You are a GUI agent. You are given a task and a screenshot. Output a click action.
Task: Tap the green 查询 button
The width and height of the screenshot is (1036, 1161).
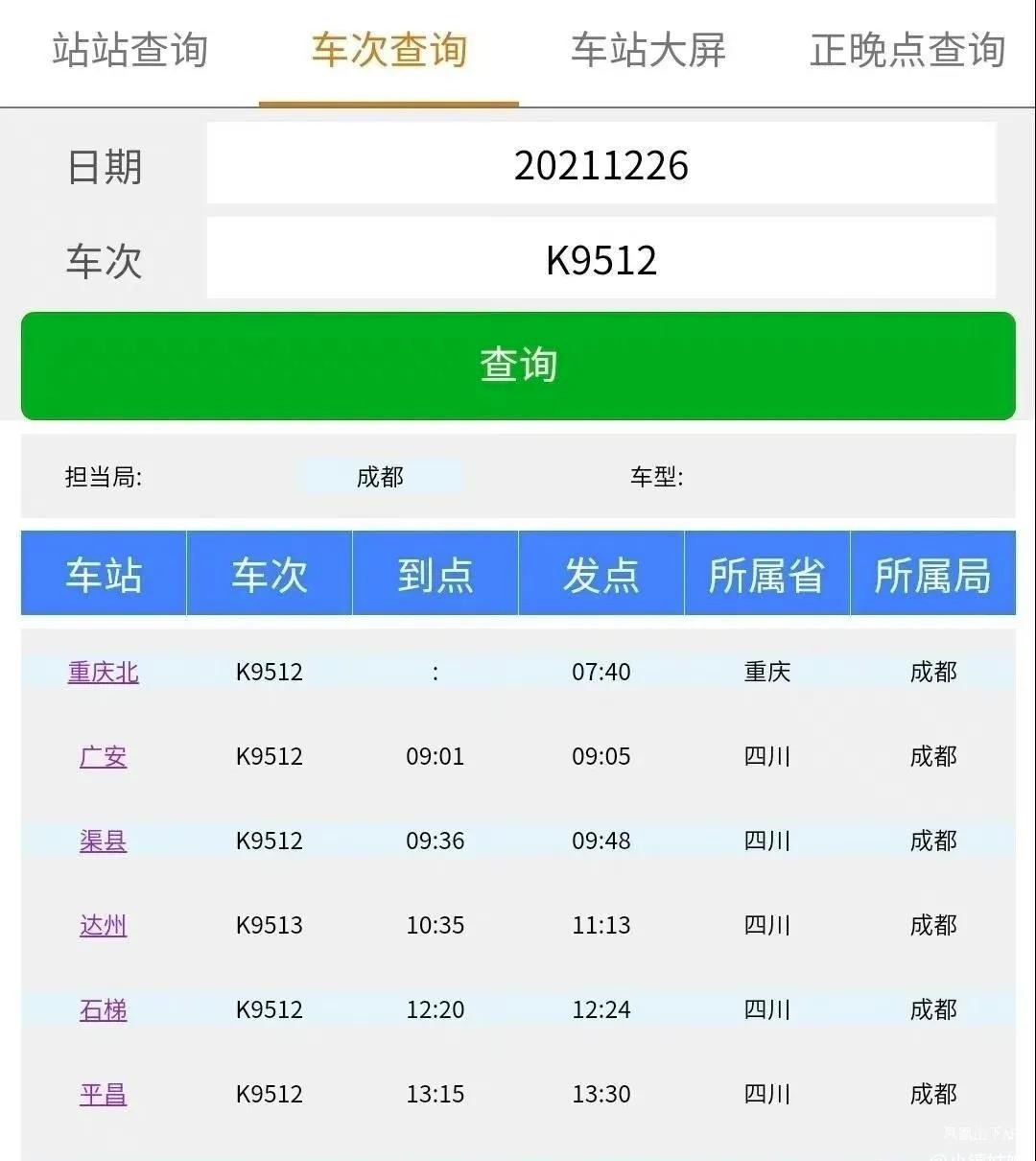point(518,366)
